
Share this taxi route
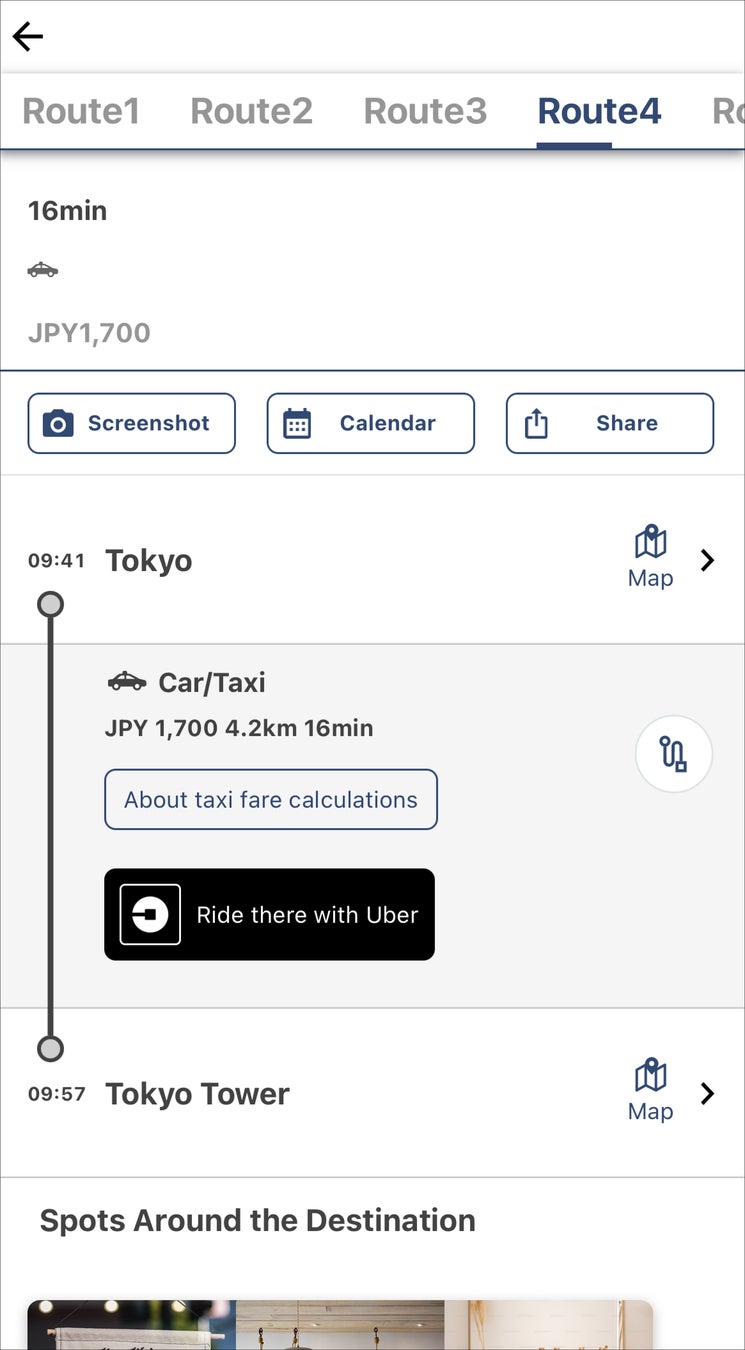(609, 423)
